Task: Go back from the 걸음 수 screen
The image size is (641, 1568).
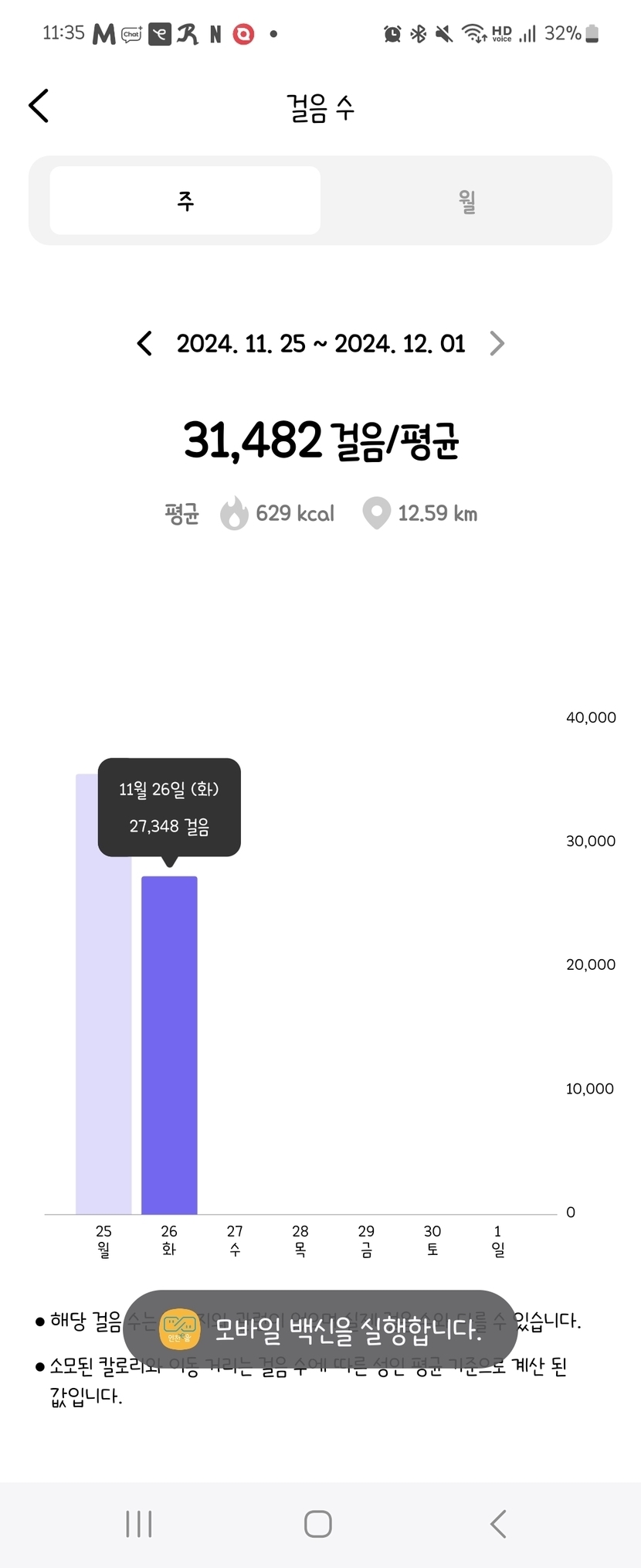Action: point(39,106)
